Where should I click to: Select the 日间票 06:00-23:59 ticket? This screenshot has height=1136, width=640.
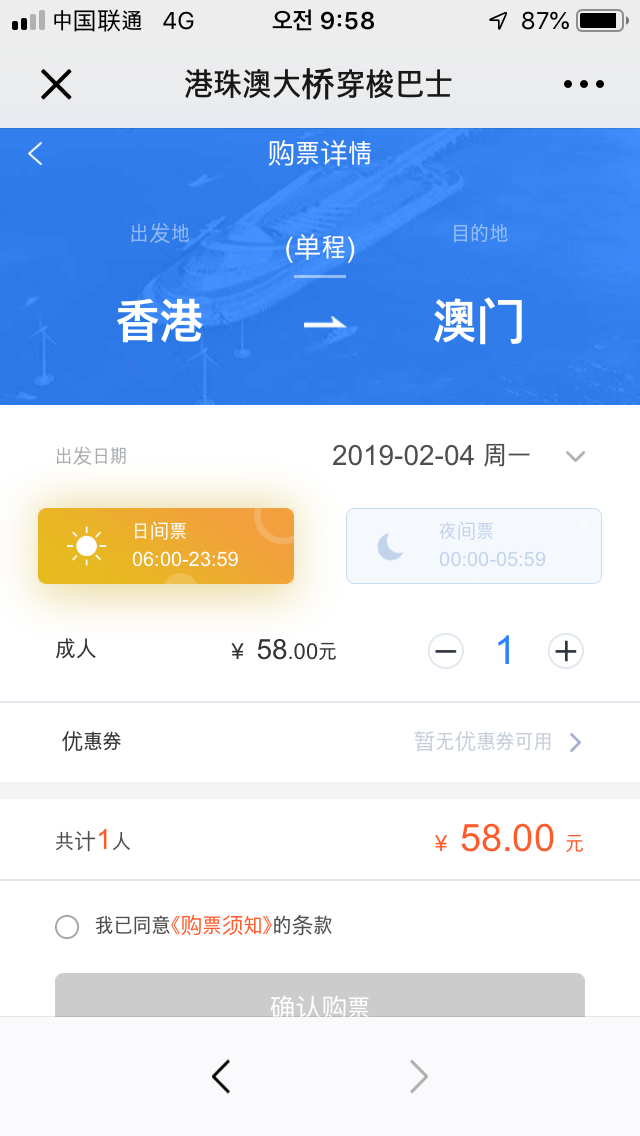click(x=166, y=546)
